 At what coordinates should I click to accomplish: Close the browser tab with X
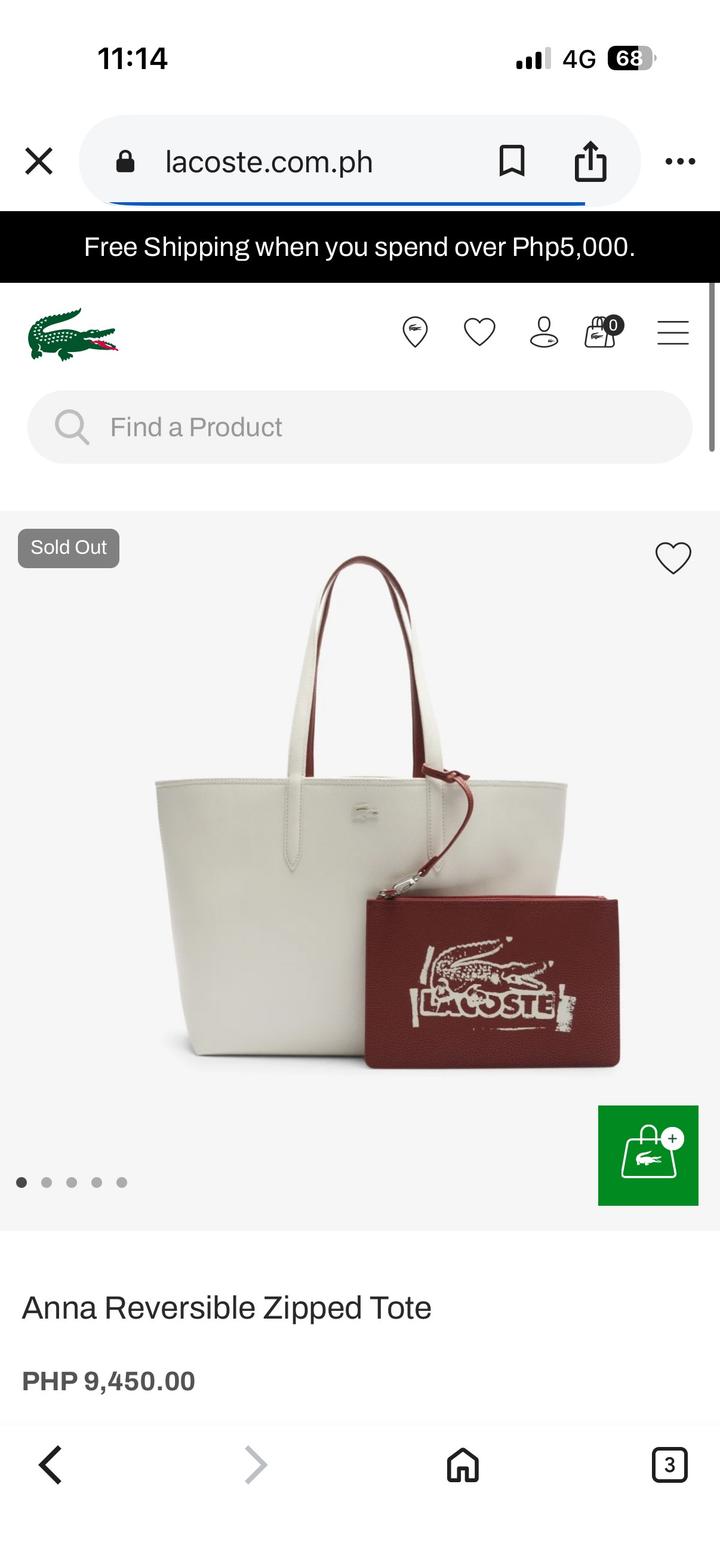(38, 161)
